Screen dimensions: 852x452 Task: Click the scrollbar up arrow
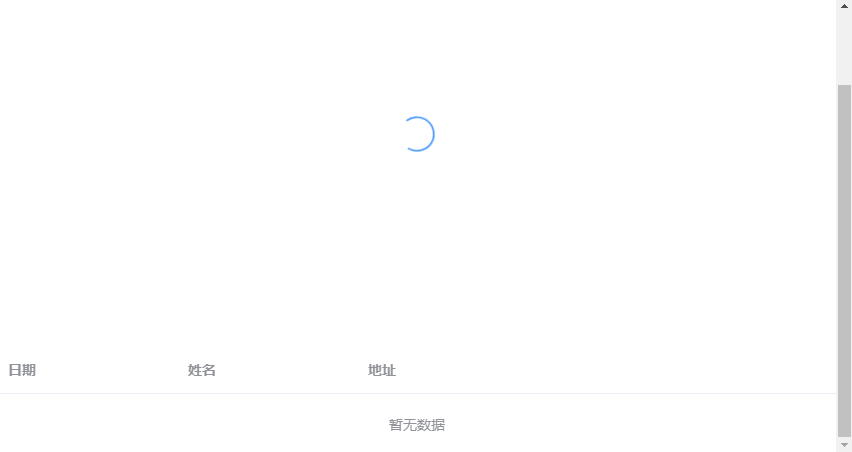[x=844, y=6]
